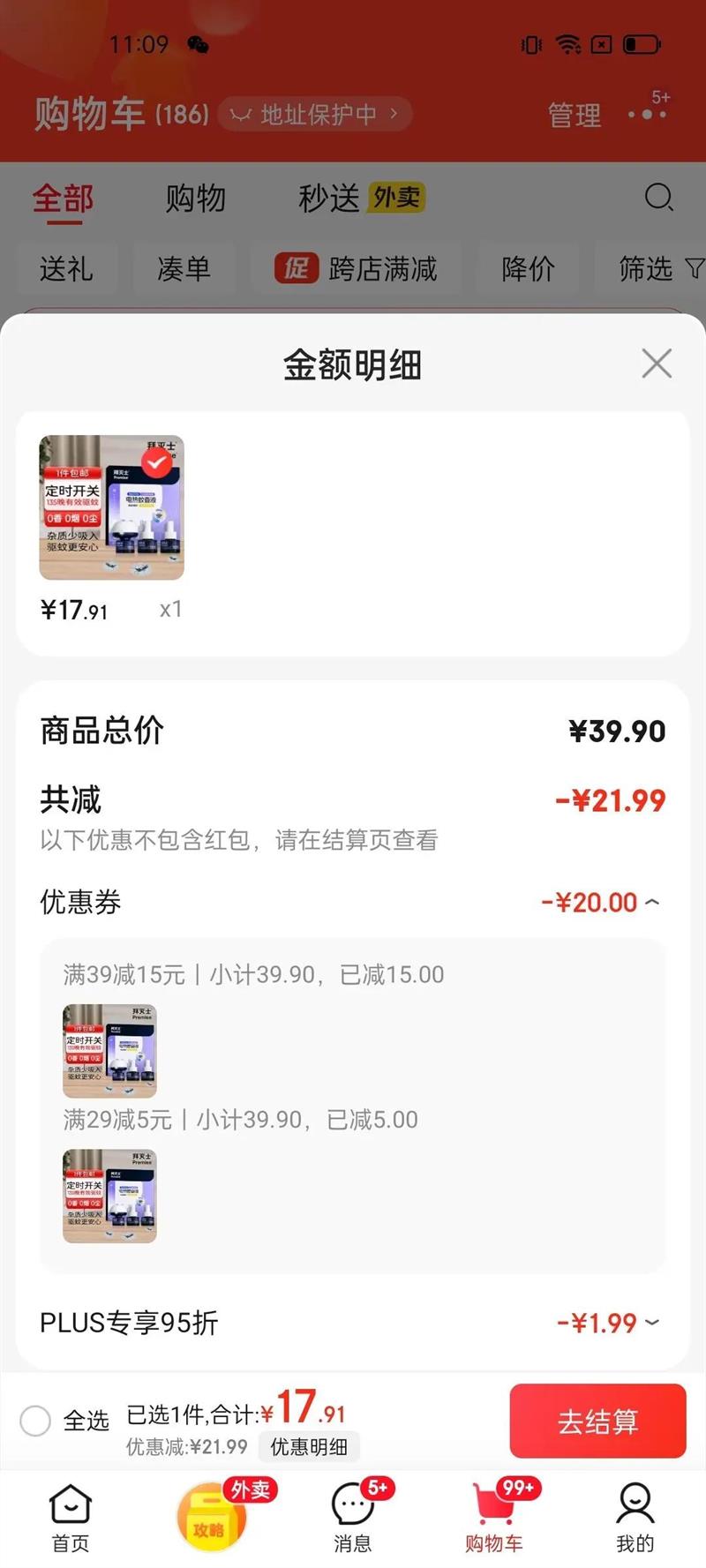Open 优惠明细 discount breakdown
Viewport: 706px width, 1568px height.
click(309, 1447)
